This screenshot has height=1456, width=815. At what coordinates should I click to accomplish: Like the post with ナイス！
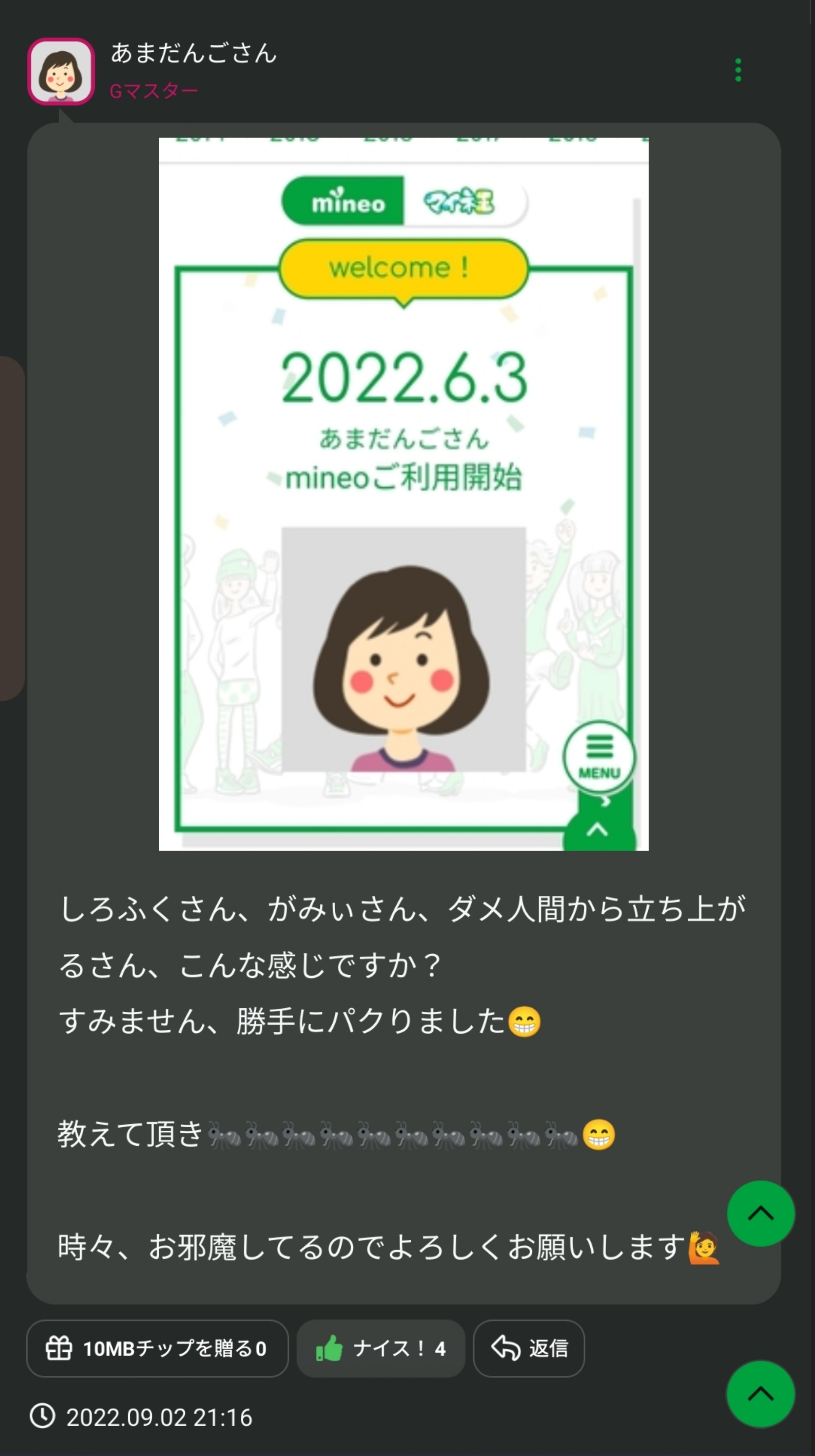pyautogui.click(x=381, y=1348)
